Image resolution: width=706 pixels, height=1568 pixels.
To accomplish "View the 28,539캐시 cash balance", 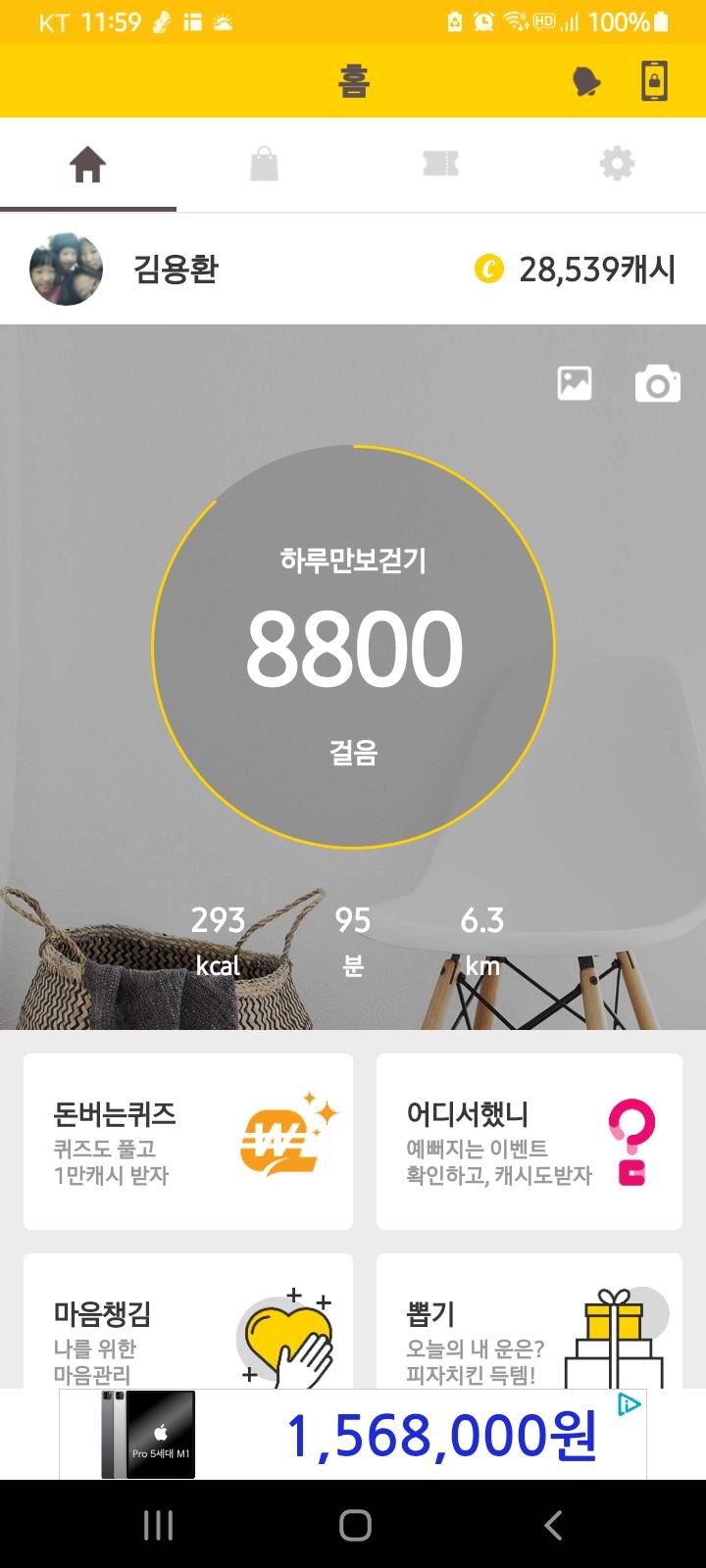I will [x=577, y=269].
